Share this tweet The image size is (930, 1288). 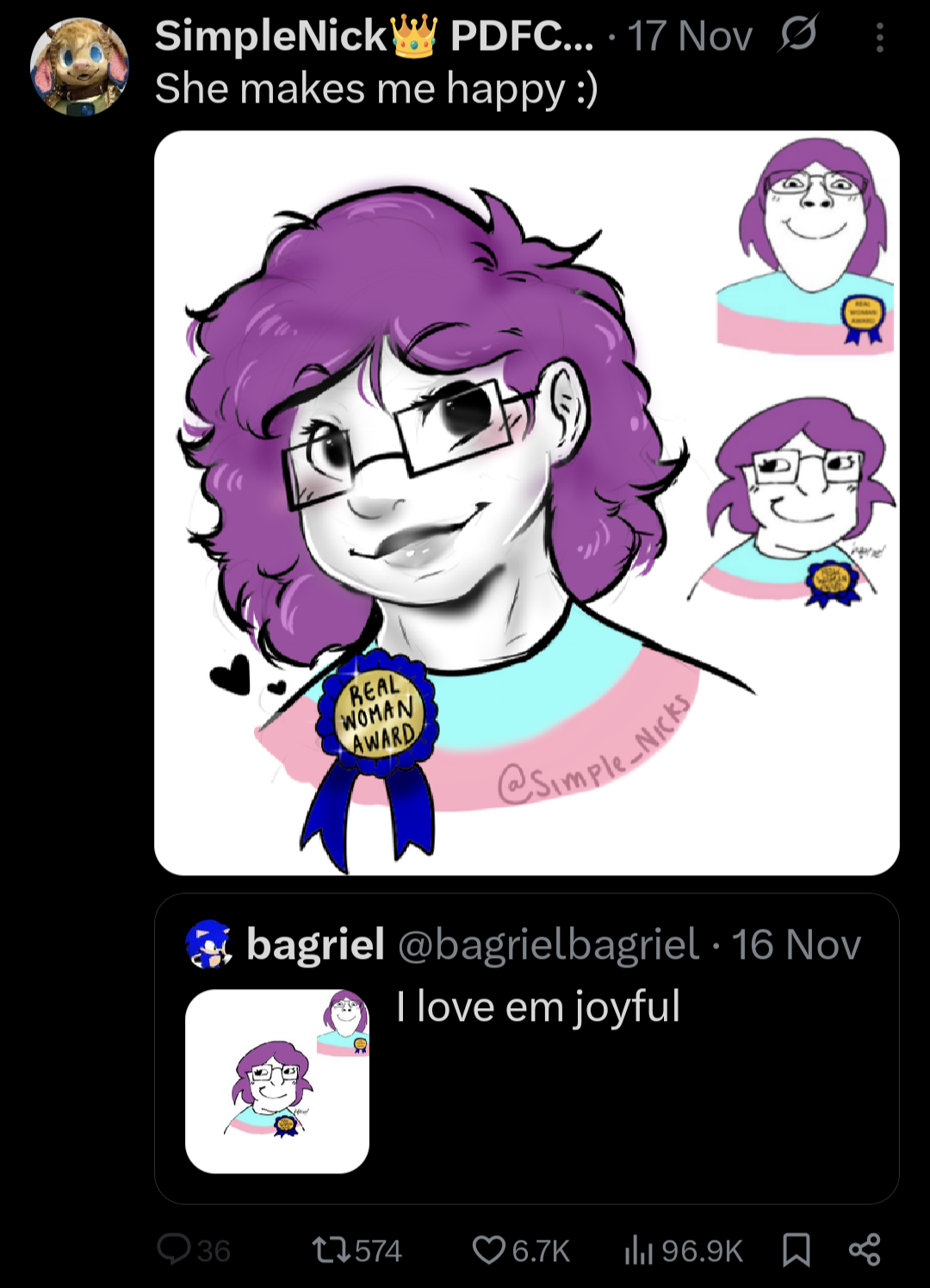point(864,1249)
